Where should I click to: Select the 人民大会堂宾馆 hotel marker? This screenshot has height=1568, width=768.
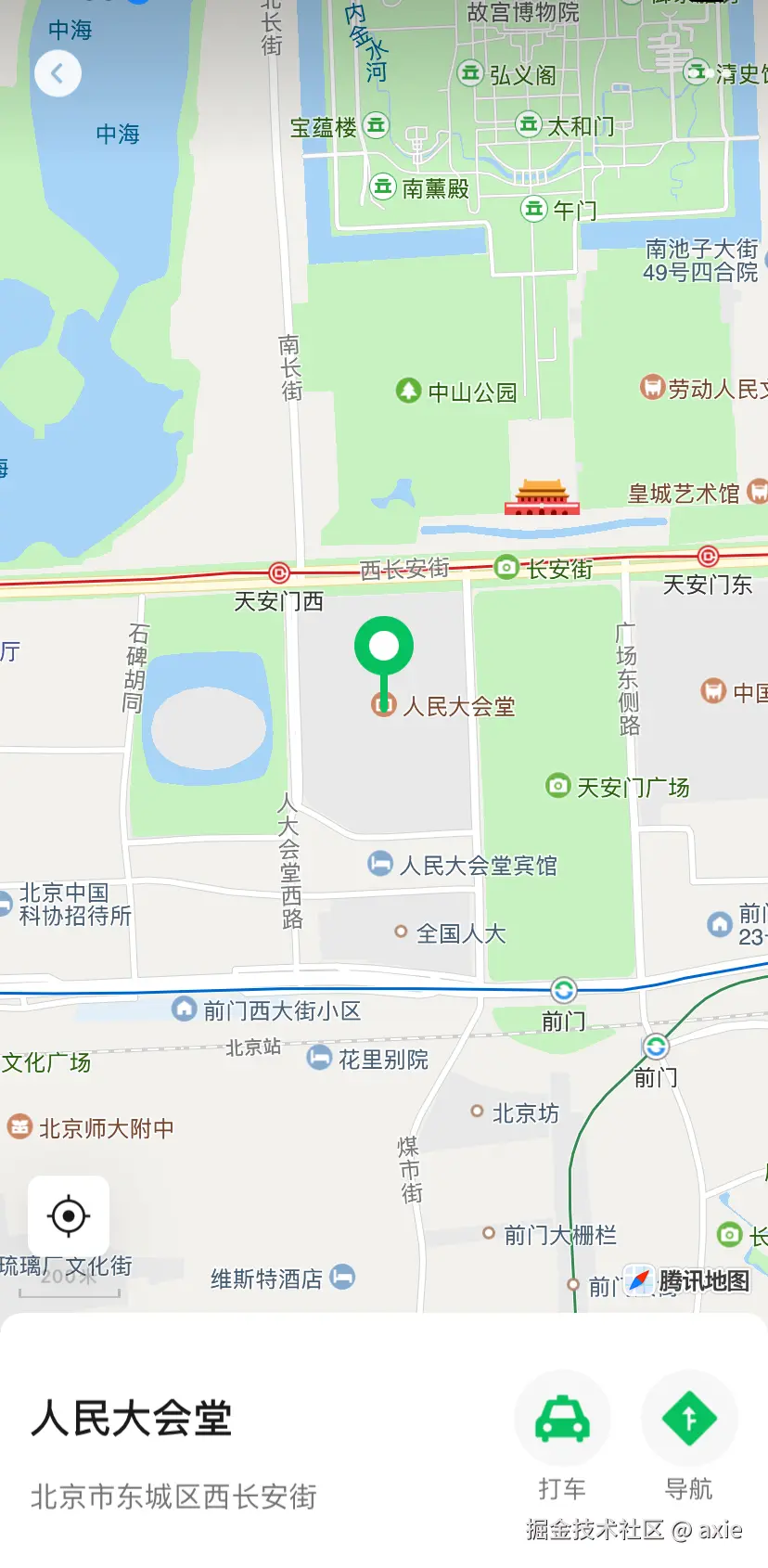pos(380,864)
